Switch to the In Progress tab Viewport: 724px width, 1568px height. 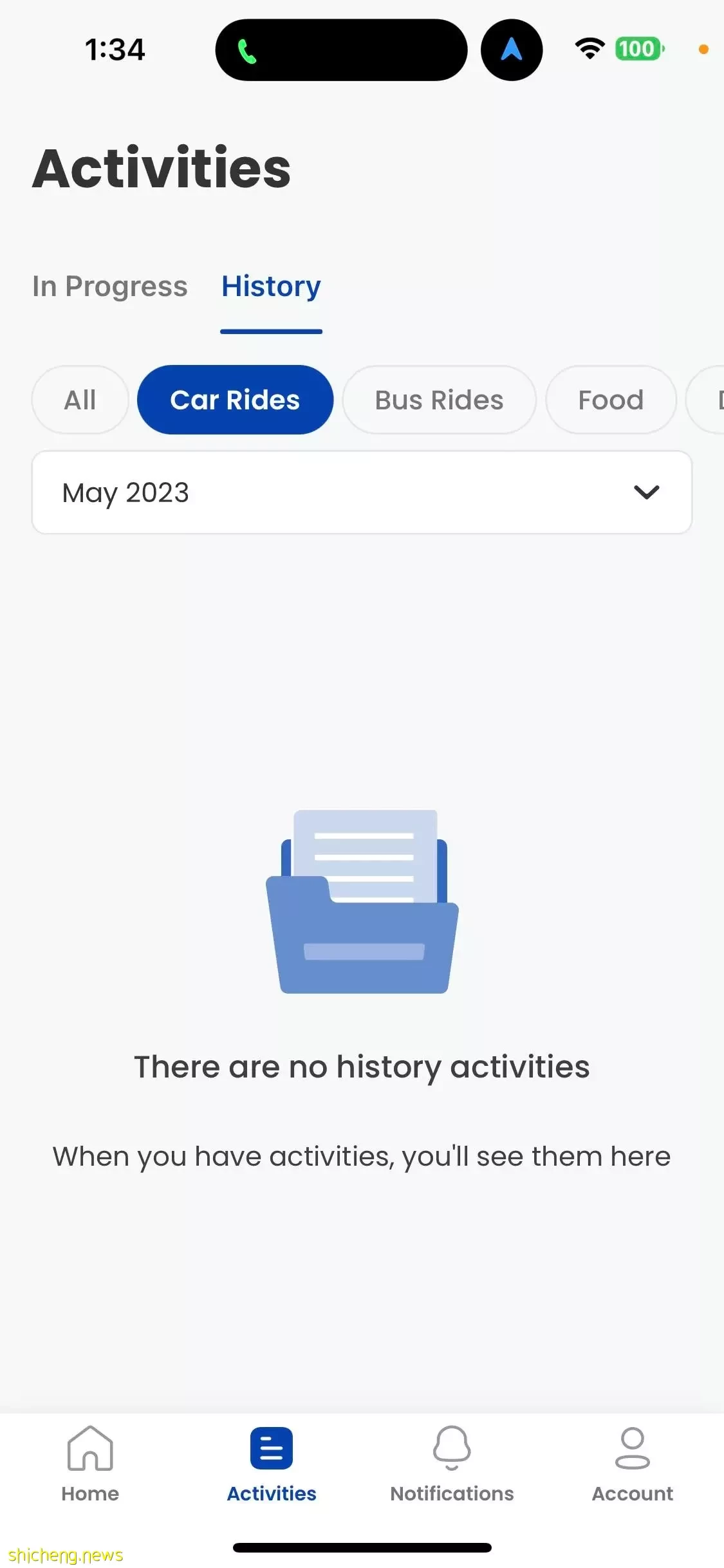(x=109, y=286)
